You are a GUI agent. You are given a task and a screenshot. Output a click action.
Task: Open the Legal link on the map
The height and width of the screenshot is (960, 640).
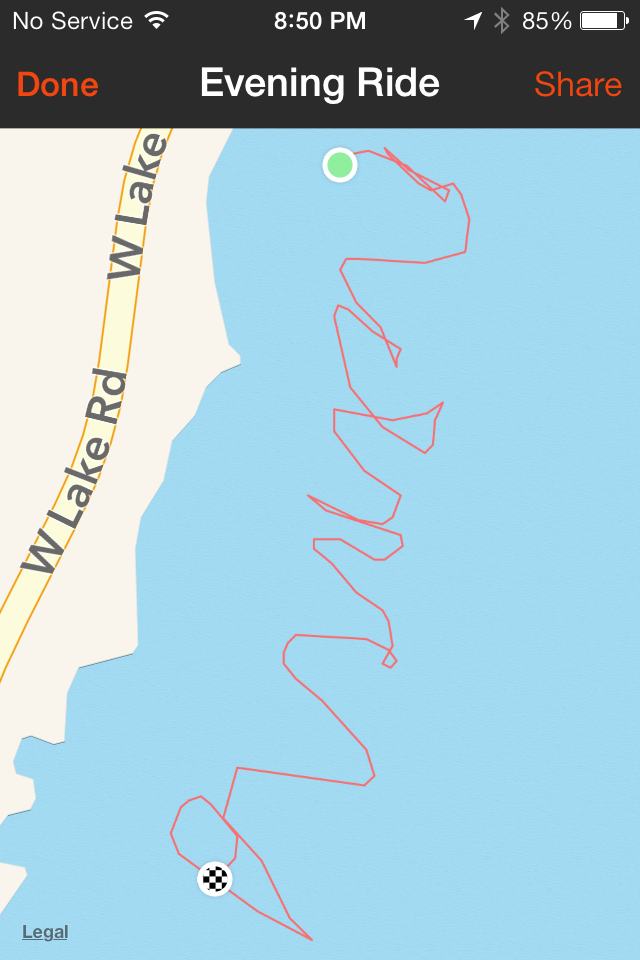point(45,932)
